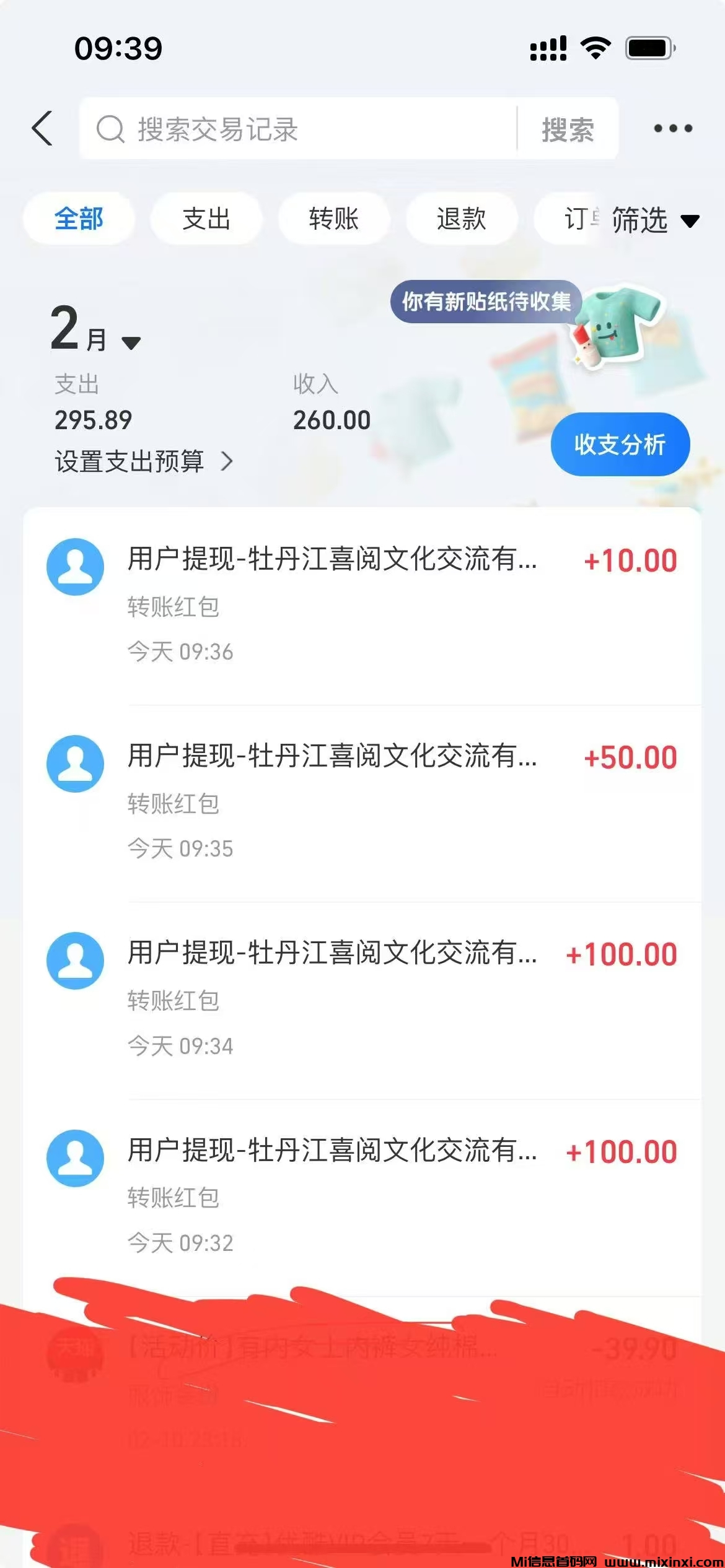Expand the 筛选 filter dropdown
Image resolution: width=725 pixels, height=1568 pixels.
pos(654,220)
